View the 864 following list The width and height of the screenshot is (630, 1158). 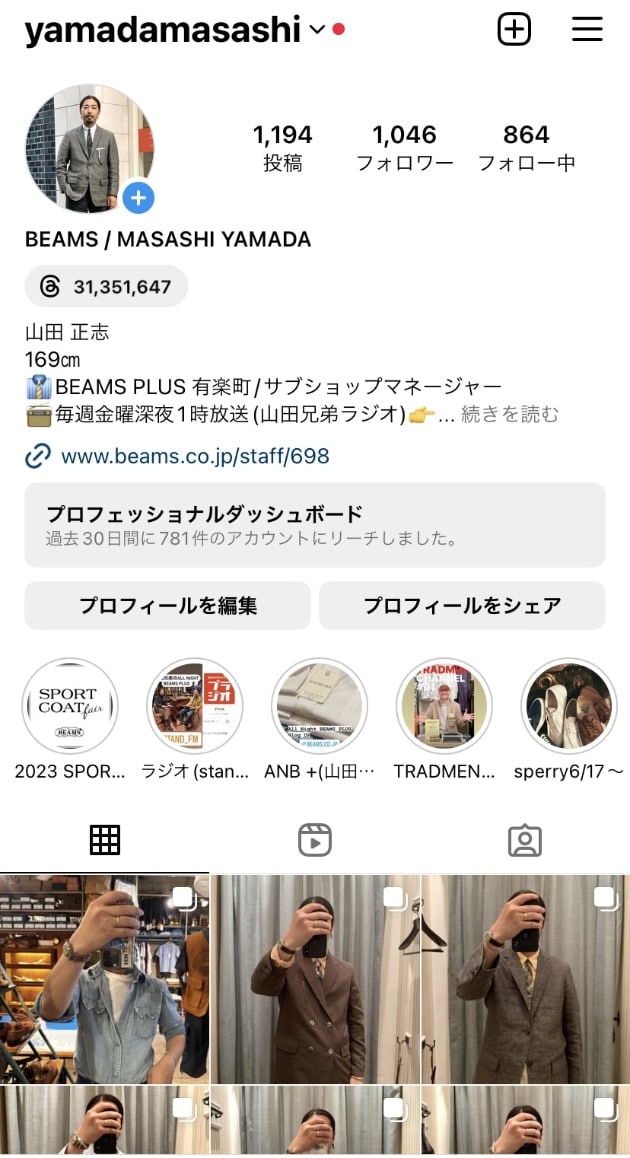click(526, 148)
